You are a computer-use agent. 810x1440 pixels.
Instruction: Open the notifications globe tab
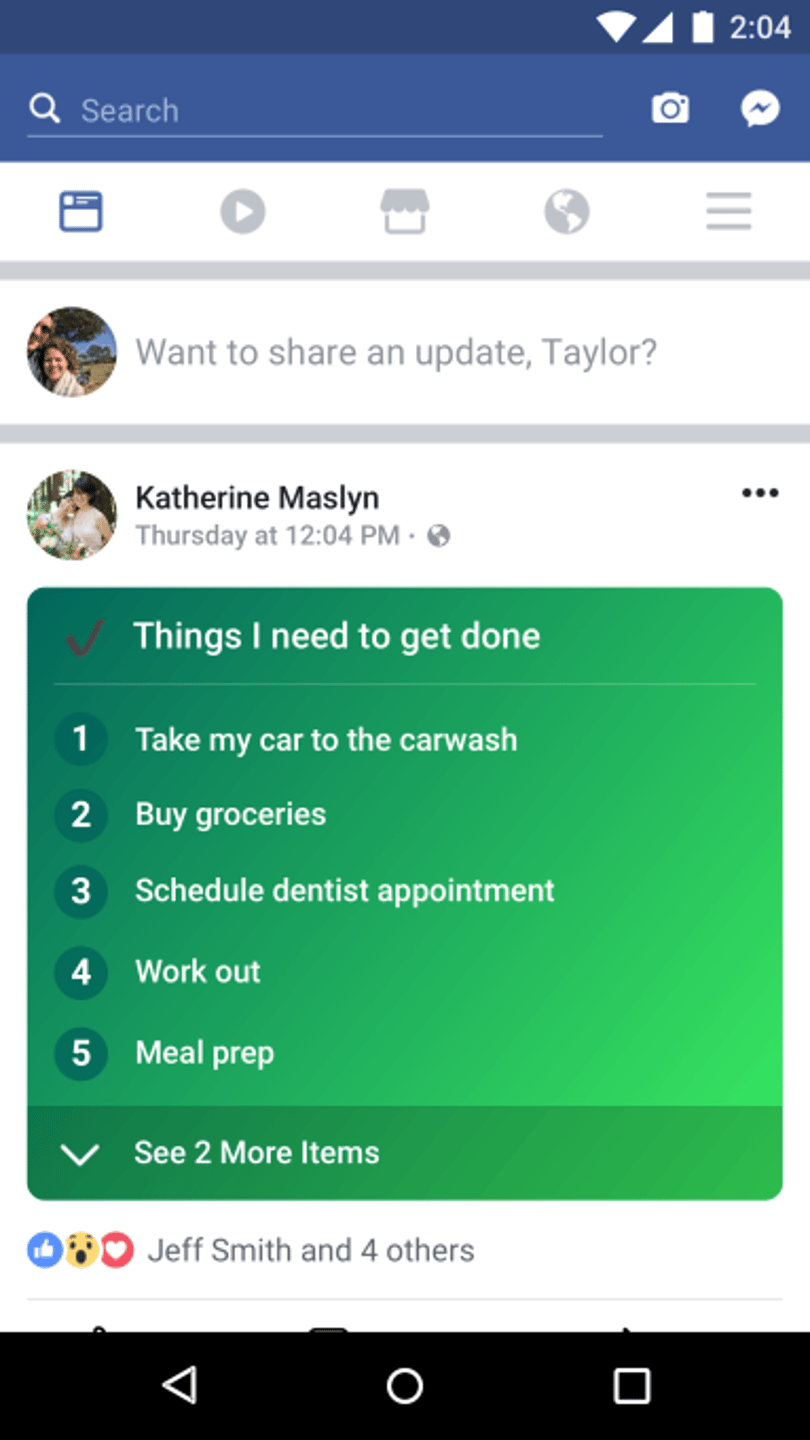tap(567, 212)
